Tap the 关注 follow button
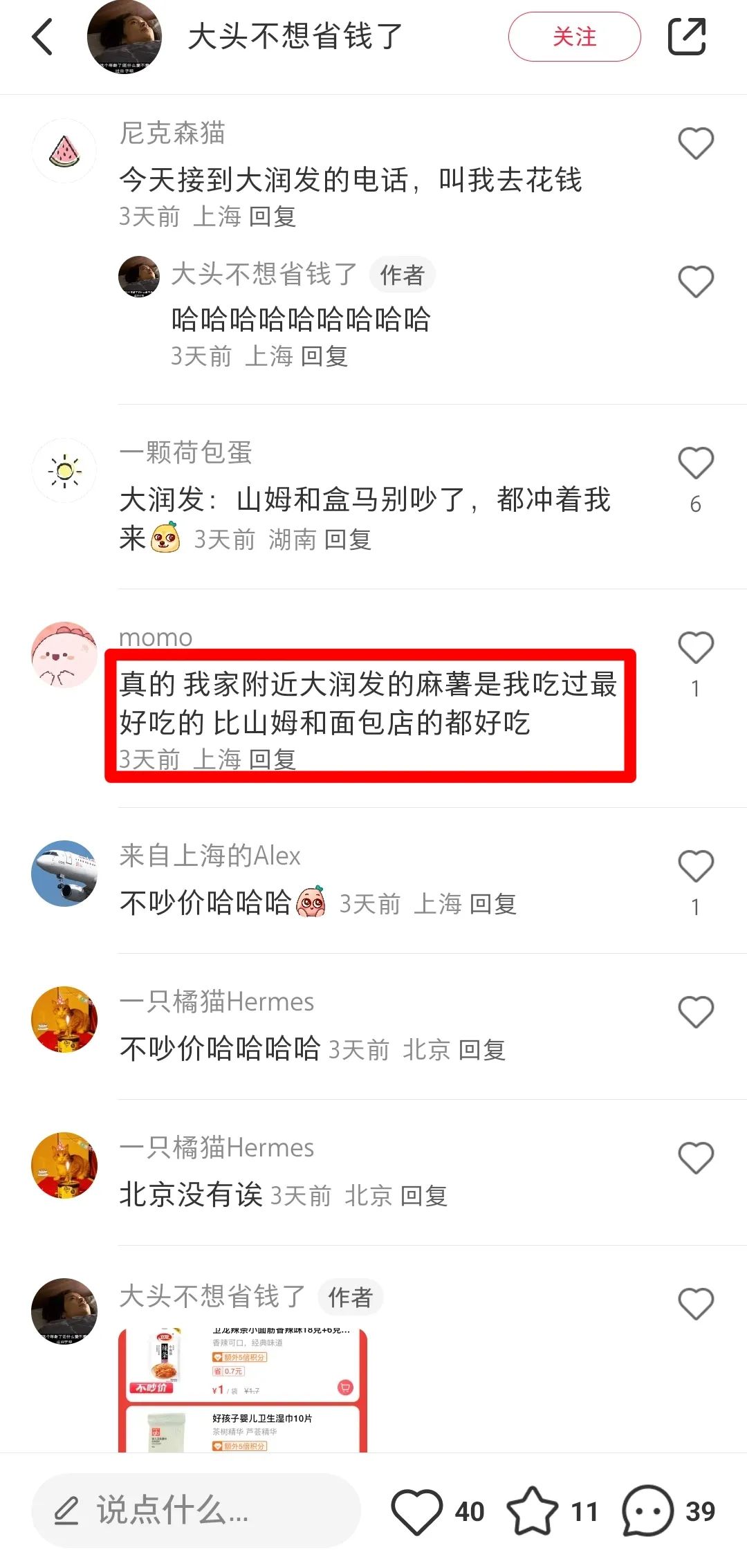The width and height of the screenshot is (747, 1568). coord(574,37)
